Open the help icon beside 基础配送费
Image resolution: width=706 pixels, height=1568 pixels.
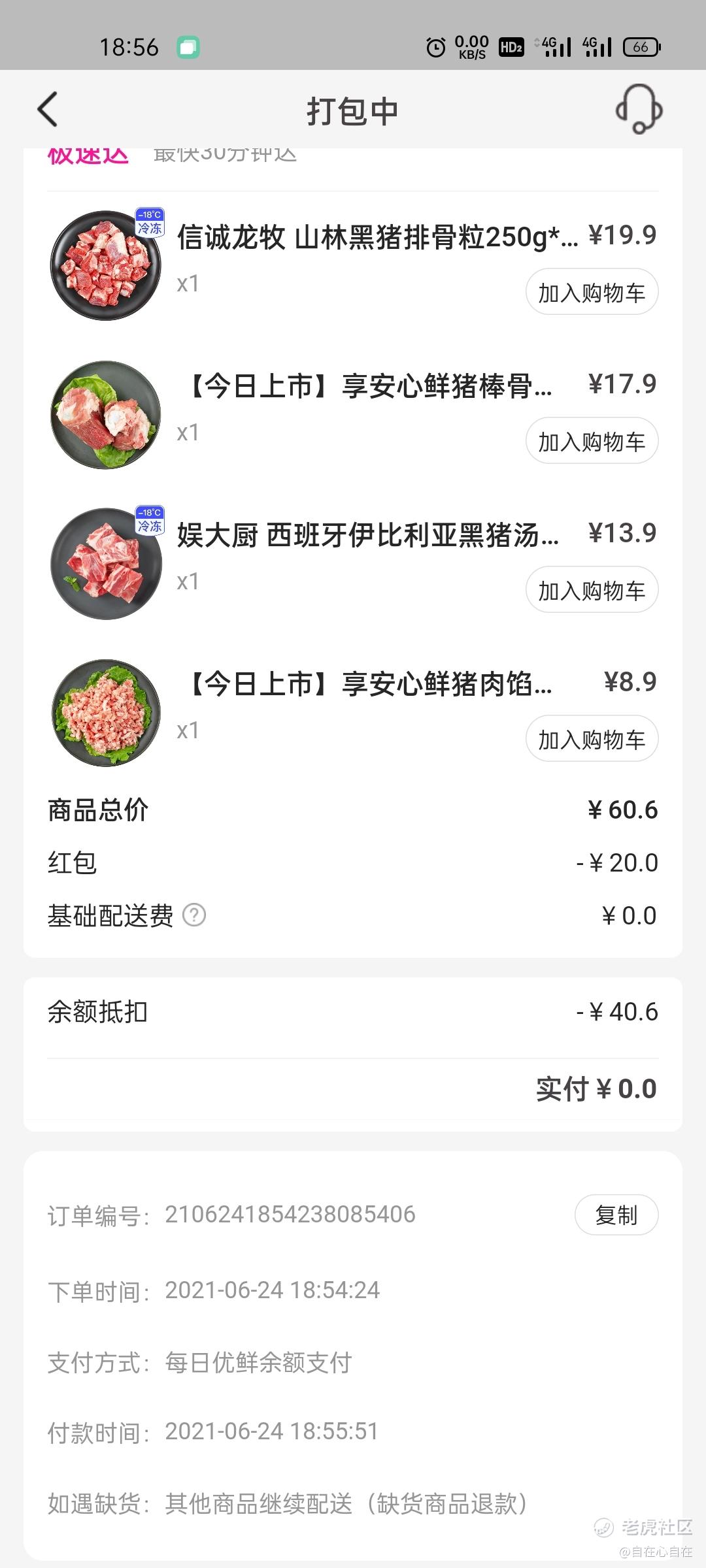(x=194, y=915)
